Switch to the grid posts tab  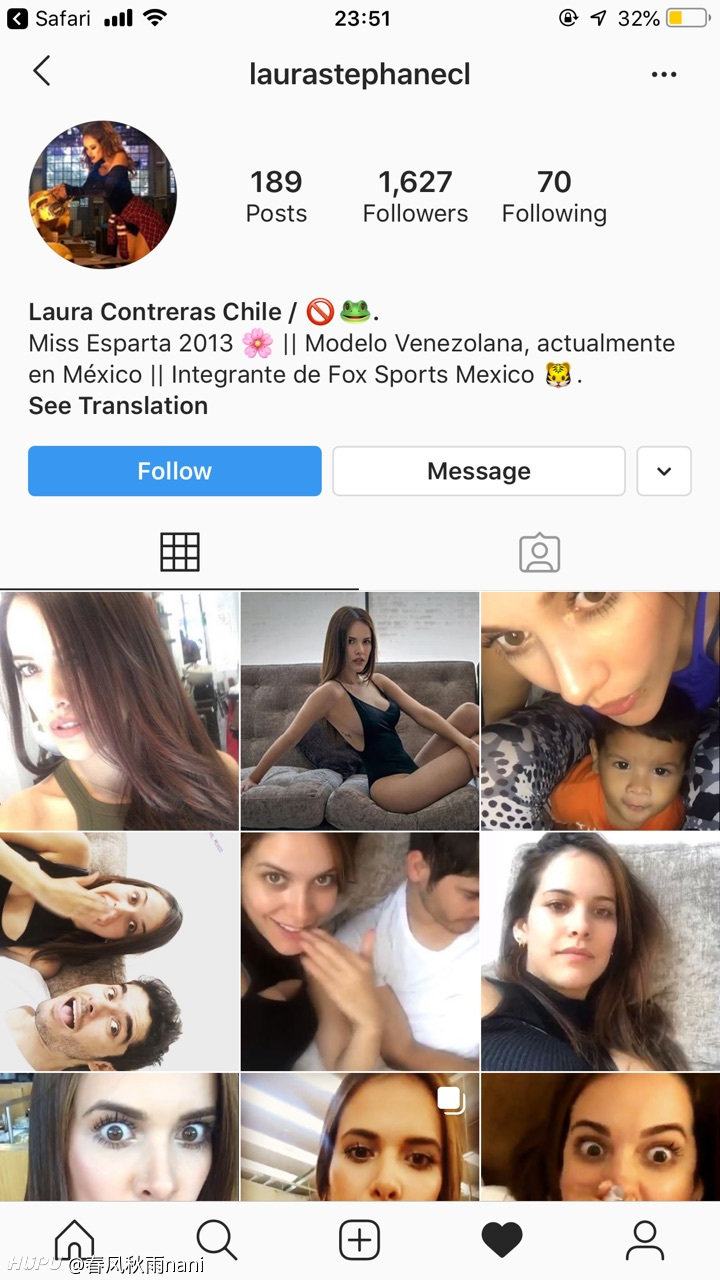pyautogui.click(x=180, y=552)
